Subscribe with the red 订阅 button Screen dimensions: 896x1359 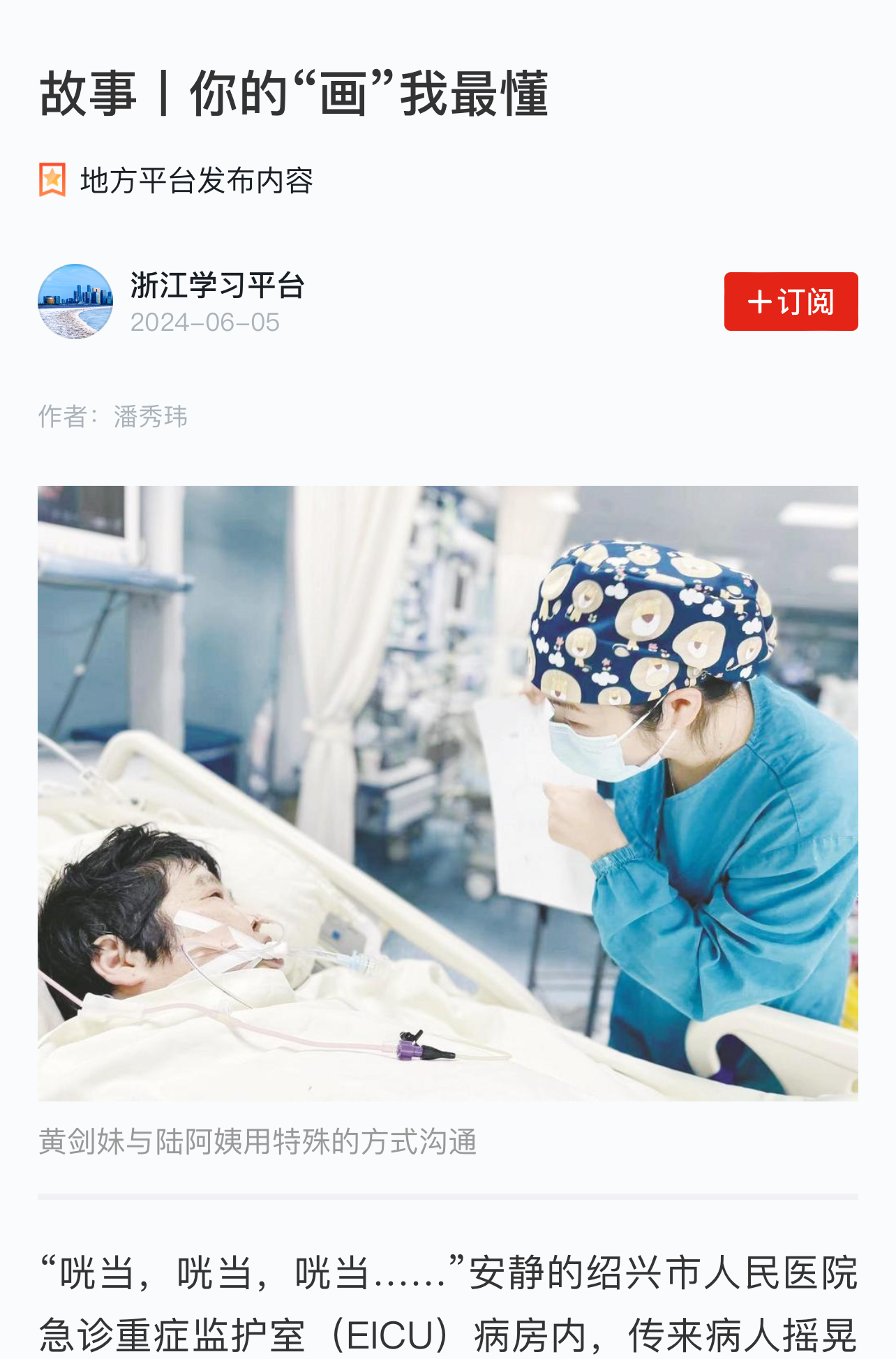coord(790,302)
